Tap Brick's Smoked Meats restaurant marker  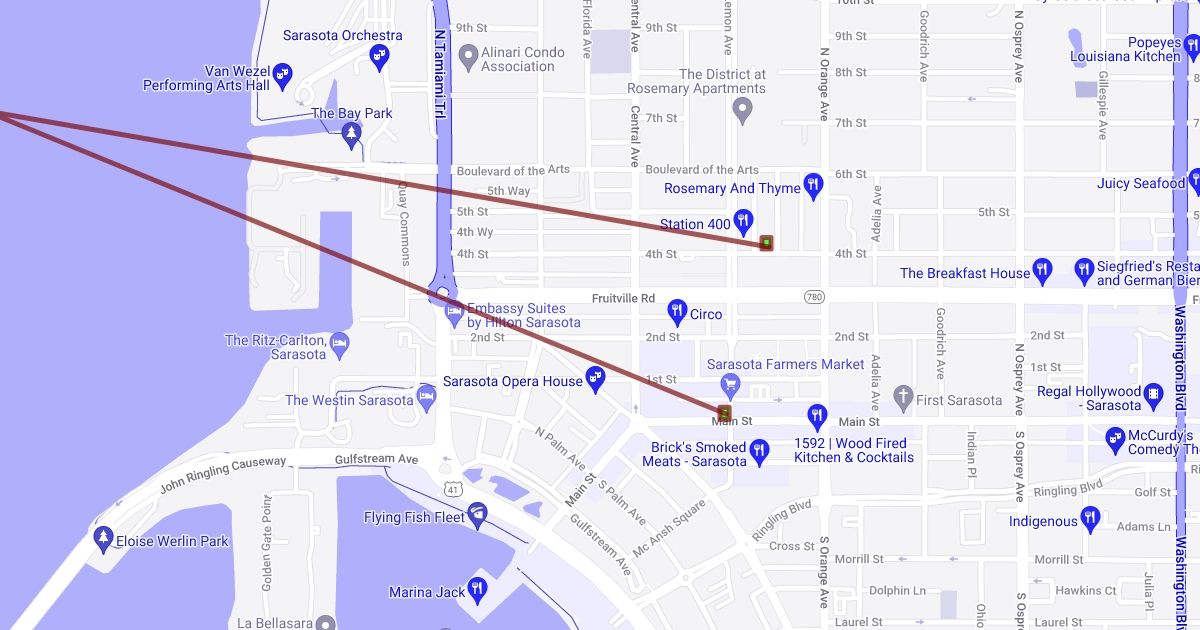click(759, 451)
